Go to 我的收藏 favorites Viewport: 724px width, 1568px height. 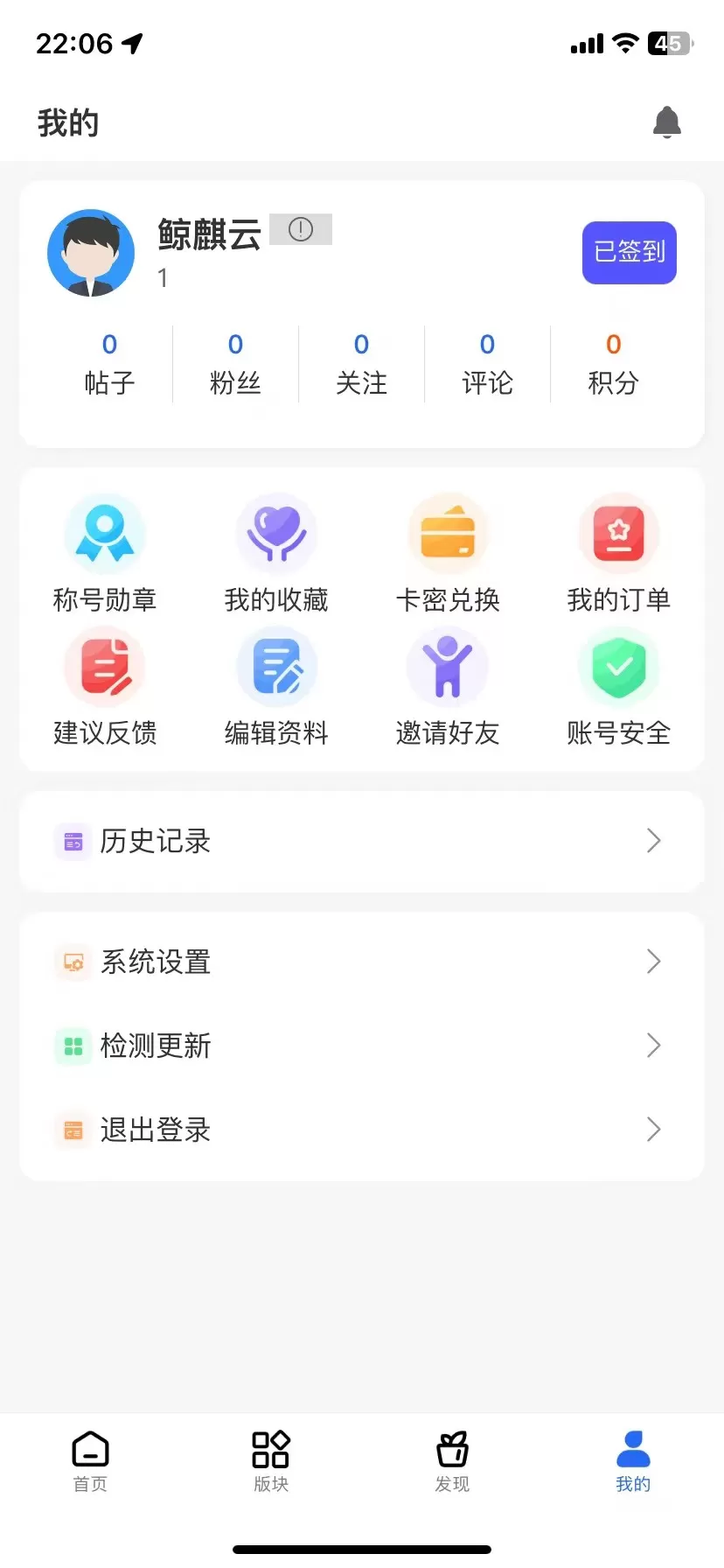point(276,553)
